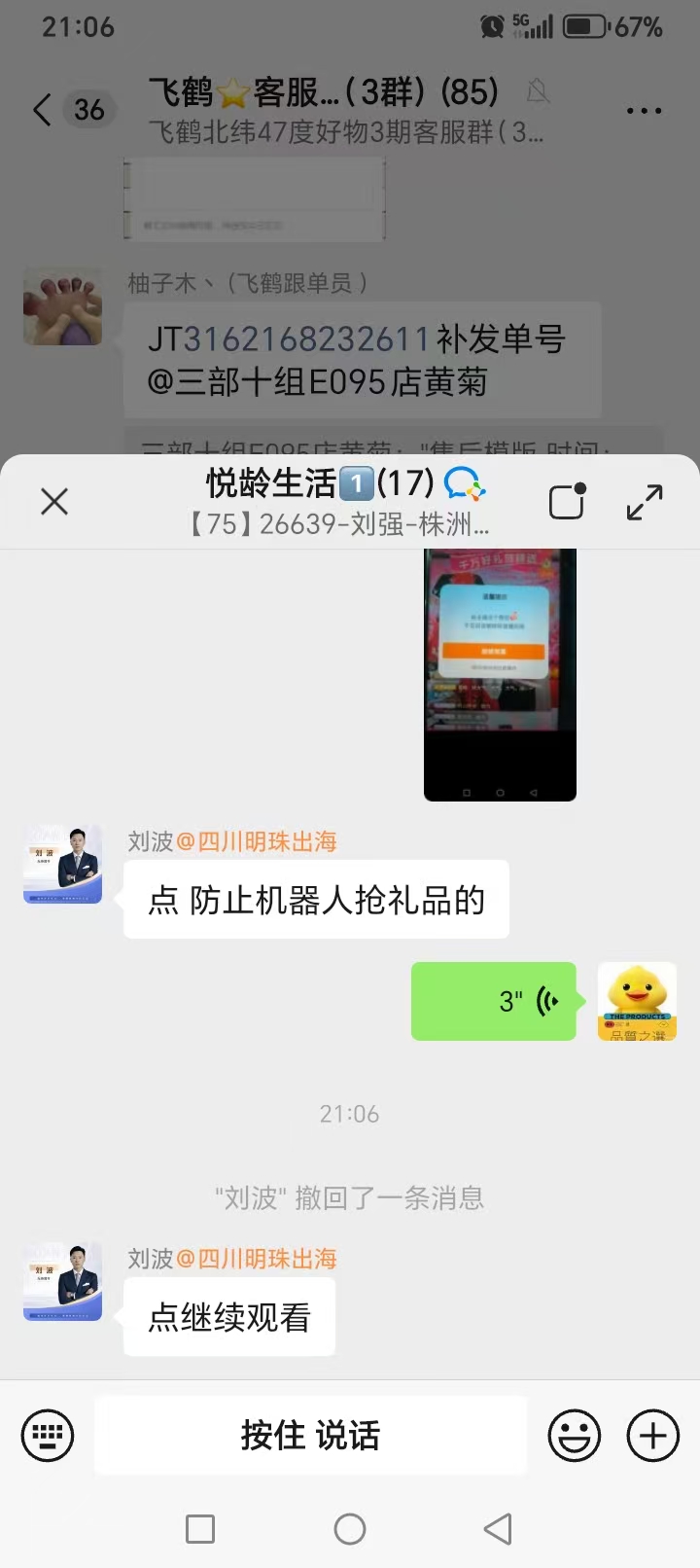
Task: Tap the yellow duck avatar
Action: [637, 1001]
